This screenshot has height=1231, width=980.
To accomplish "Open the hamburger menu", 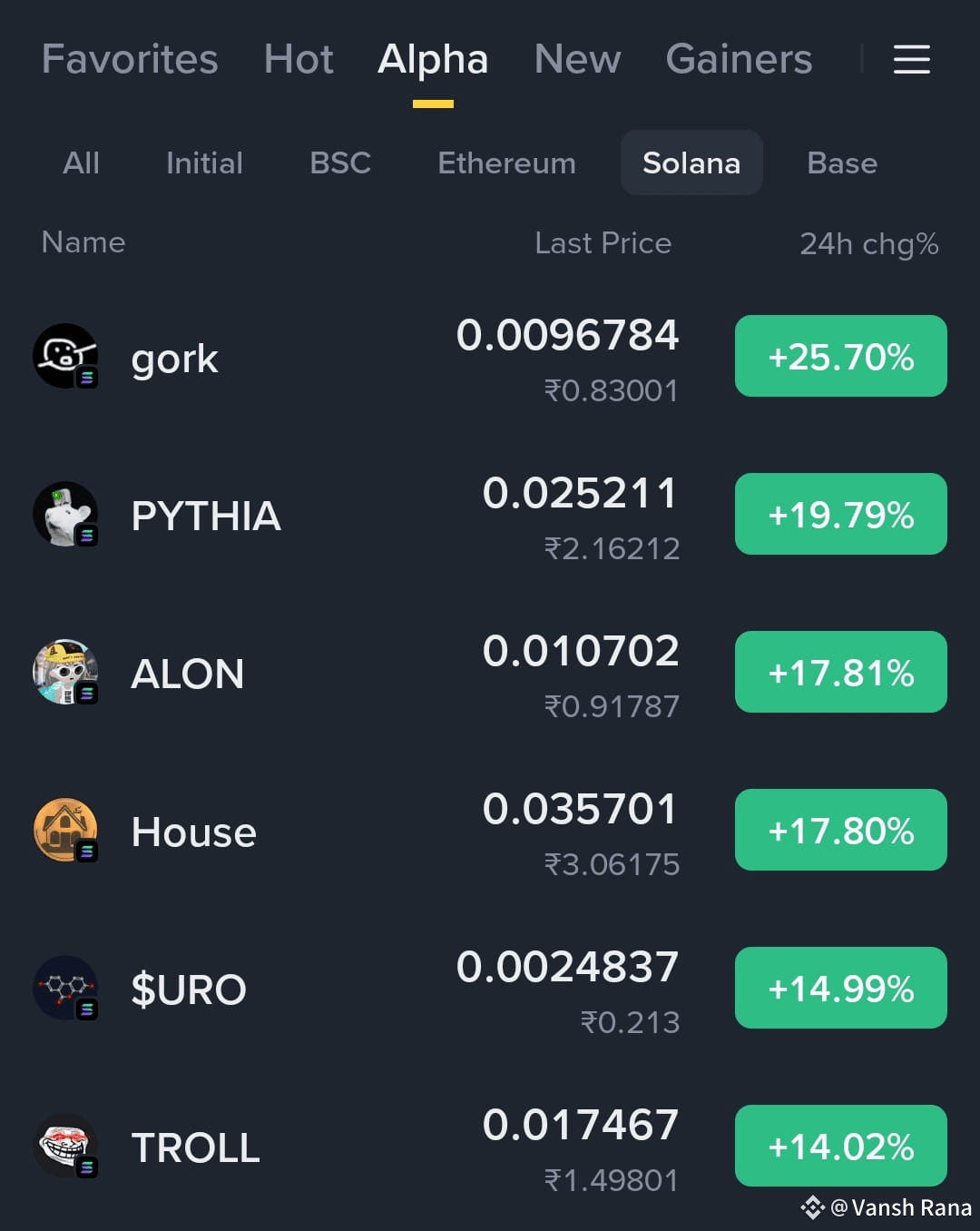I will [911, 59].
